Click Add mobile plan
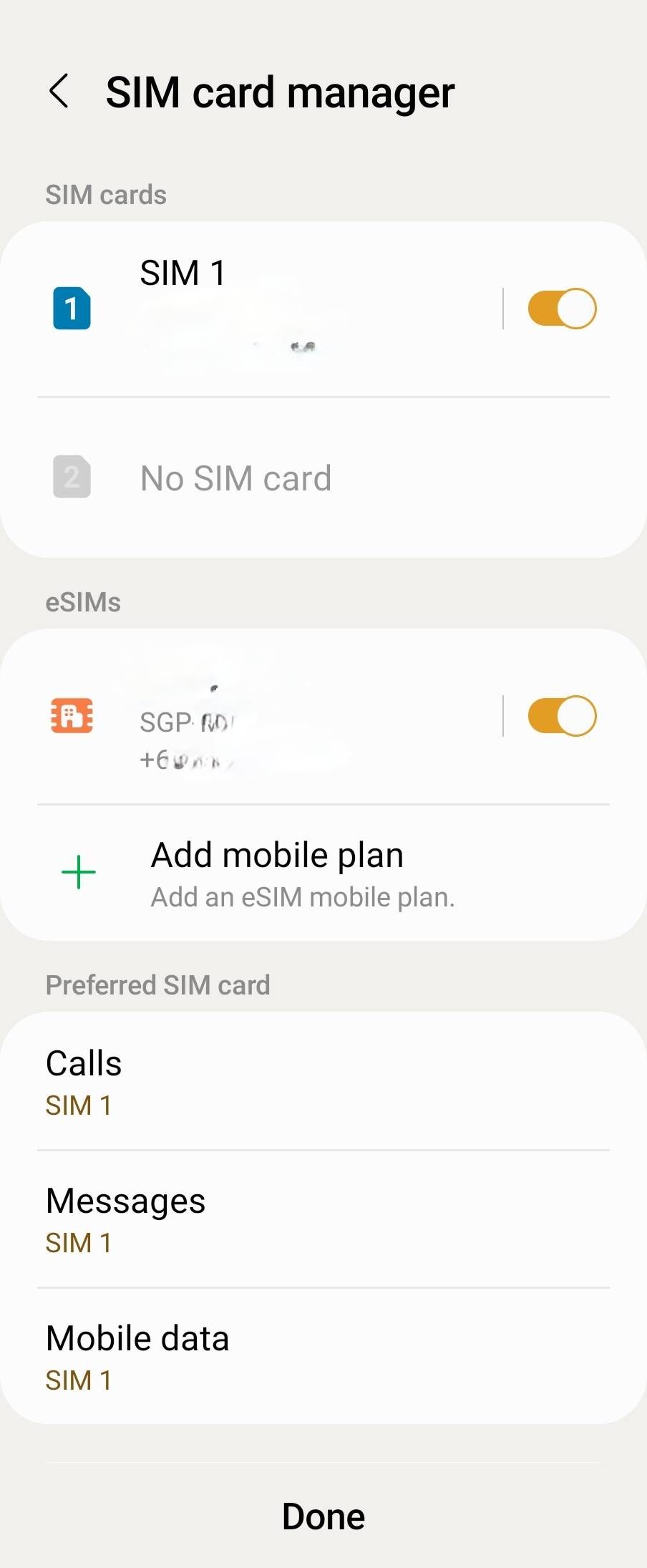The width and height of the screenshot is (647, 1568). tap(276, 853)
